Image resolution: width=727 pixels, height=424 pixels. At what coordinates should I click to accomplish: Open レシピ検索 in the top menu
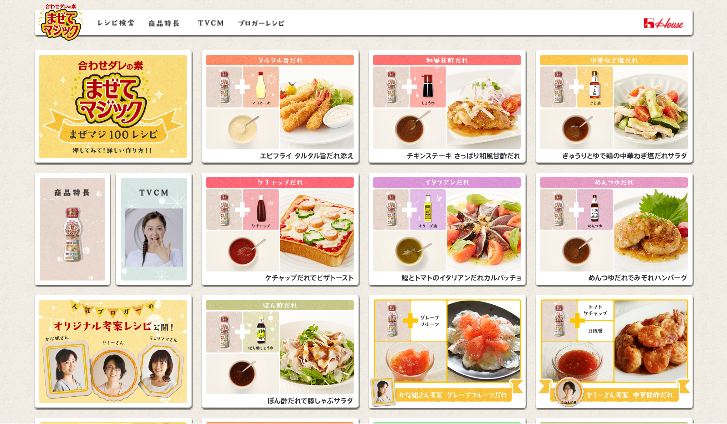coord(116,22)
